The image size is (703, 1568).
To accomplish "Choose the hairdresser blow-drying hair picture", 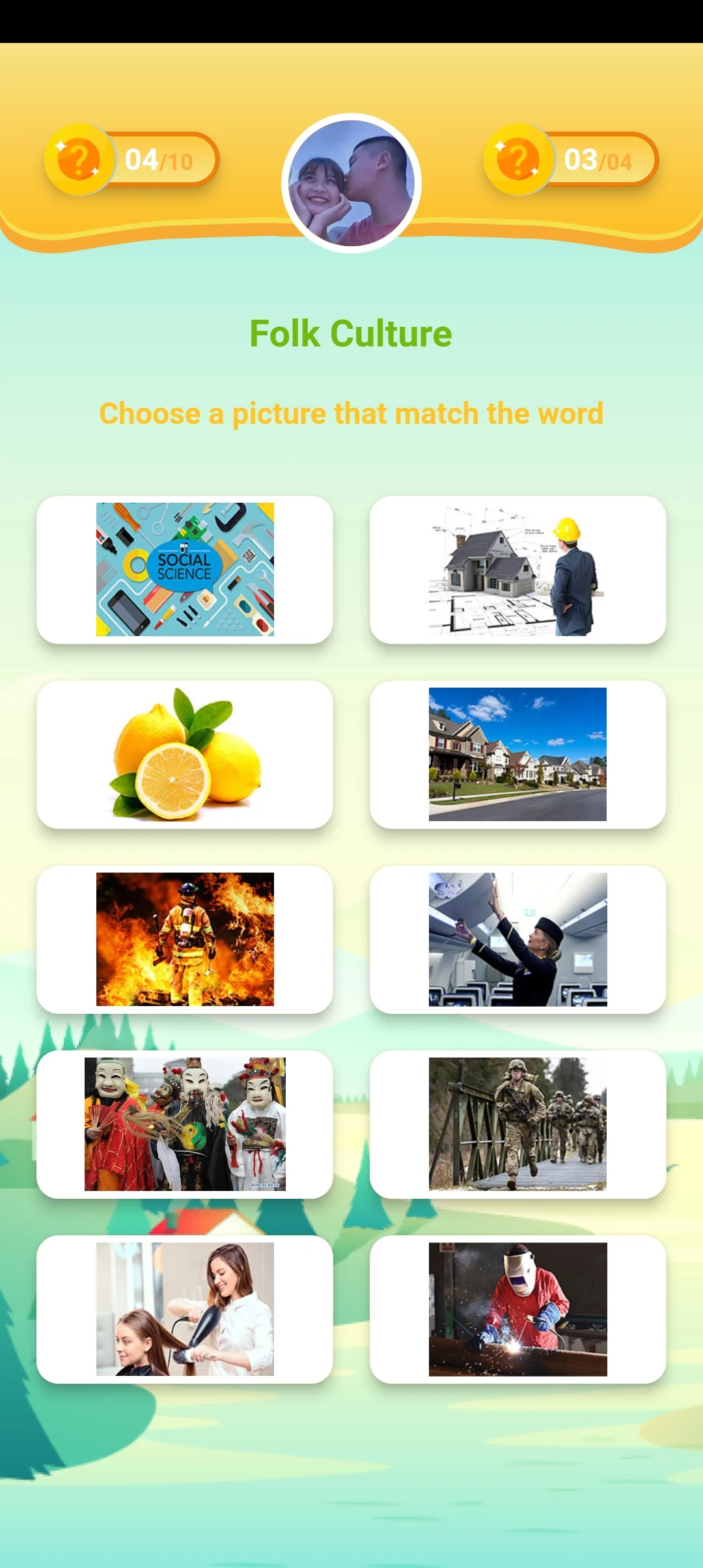I will pyautogui.click(x=185, y=1309).
